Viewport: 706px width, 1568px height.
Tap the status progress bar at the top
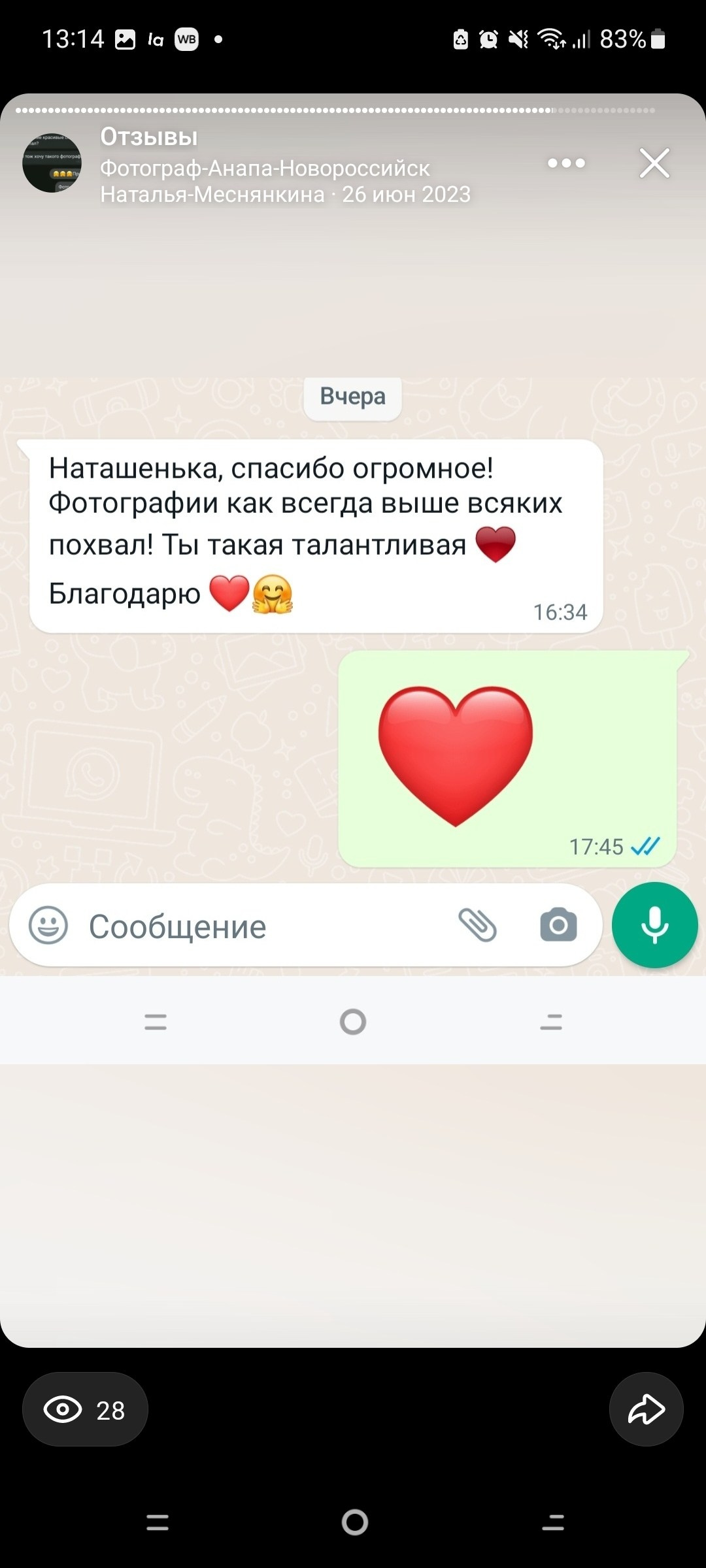pyautogui.click(x=353, y=111)
